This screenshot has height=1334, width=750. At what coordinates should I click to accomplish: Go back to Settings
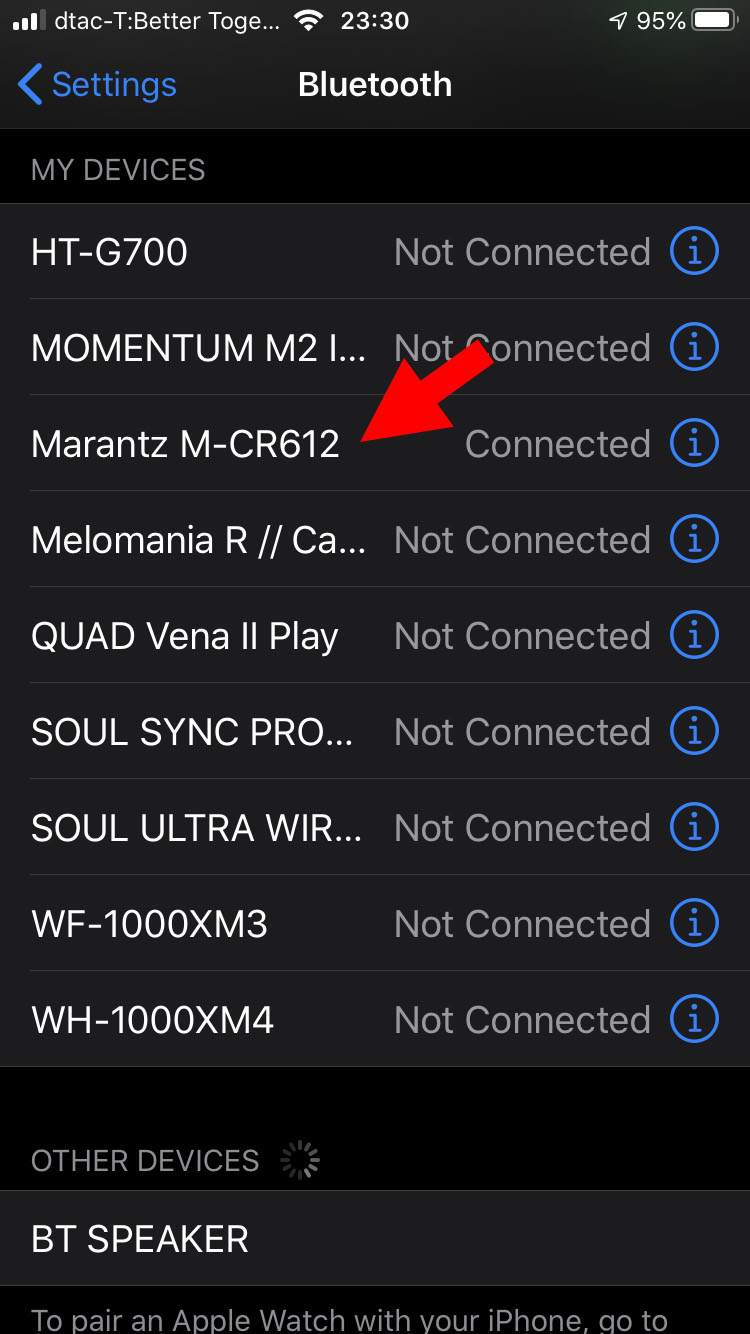click(97, 85)
